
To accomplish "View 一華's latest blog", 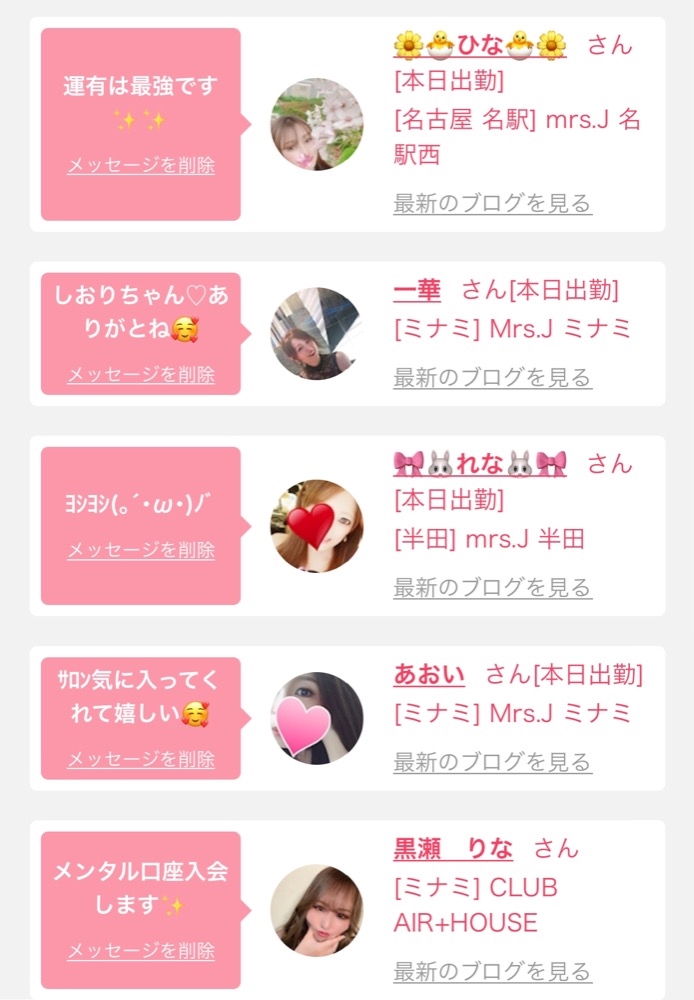I will [492, 378].
